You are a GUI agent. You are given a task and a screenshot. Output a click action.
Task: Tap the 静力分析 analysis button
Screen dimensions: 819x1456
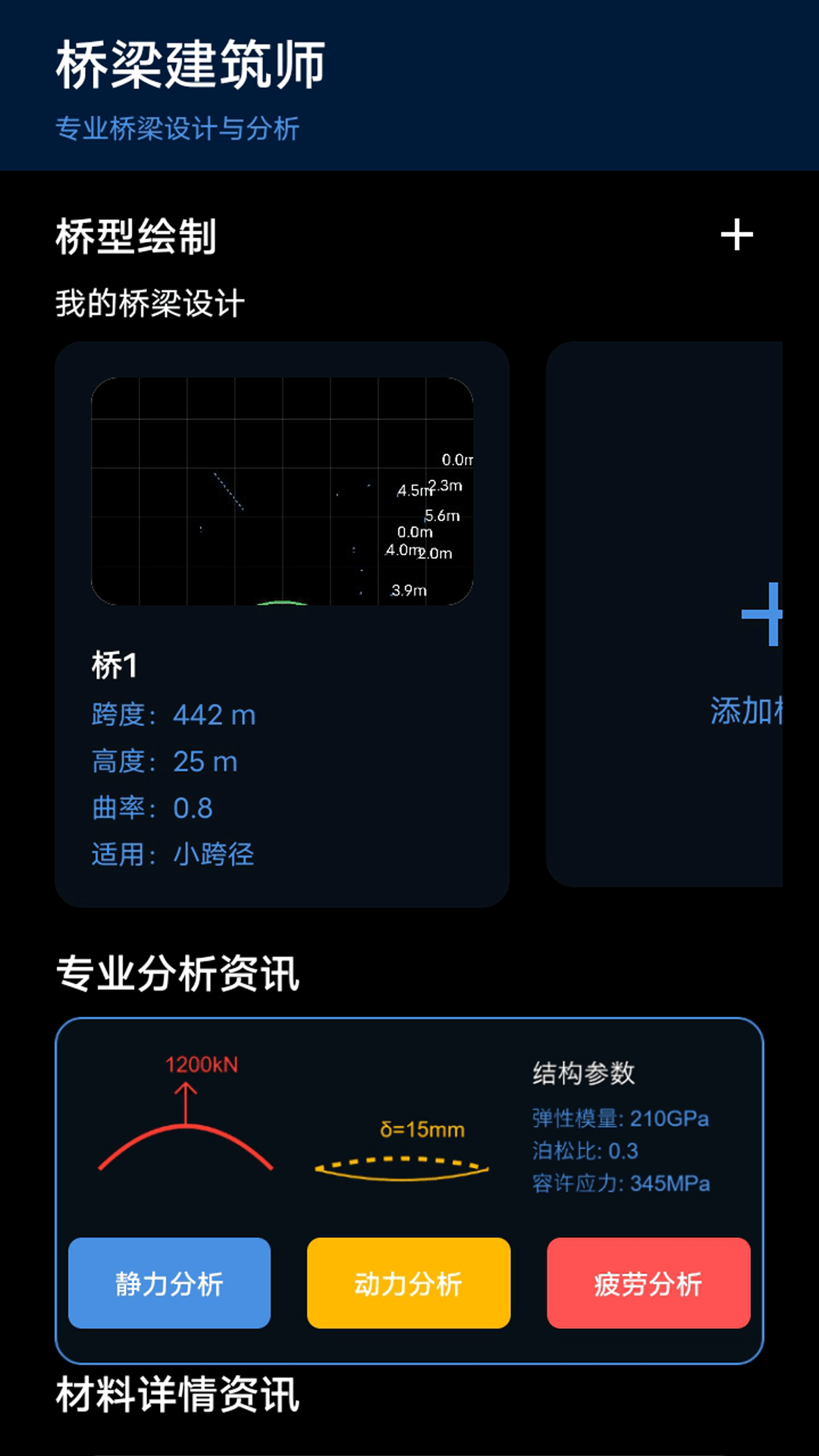point(168,1284)
